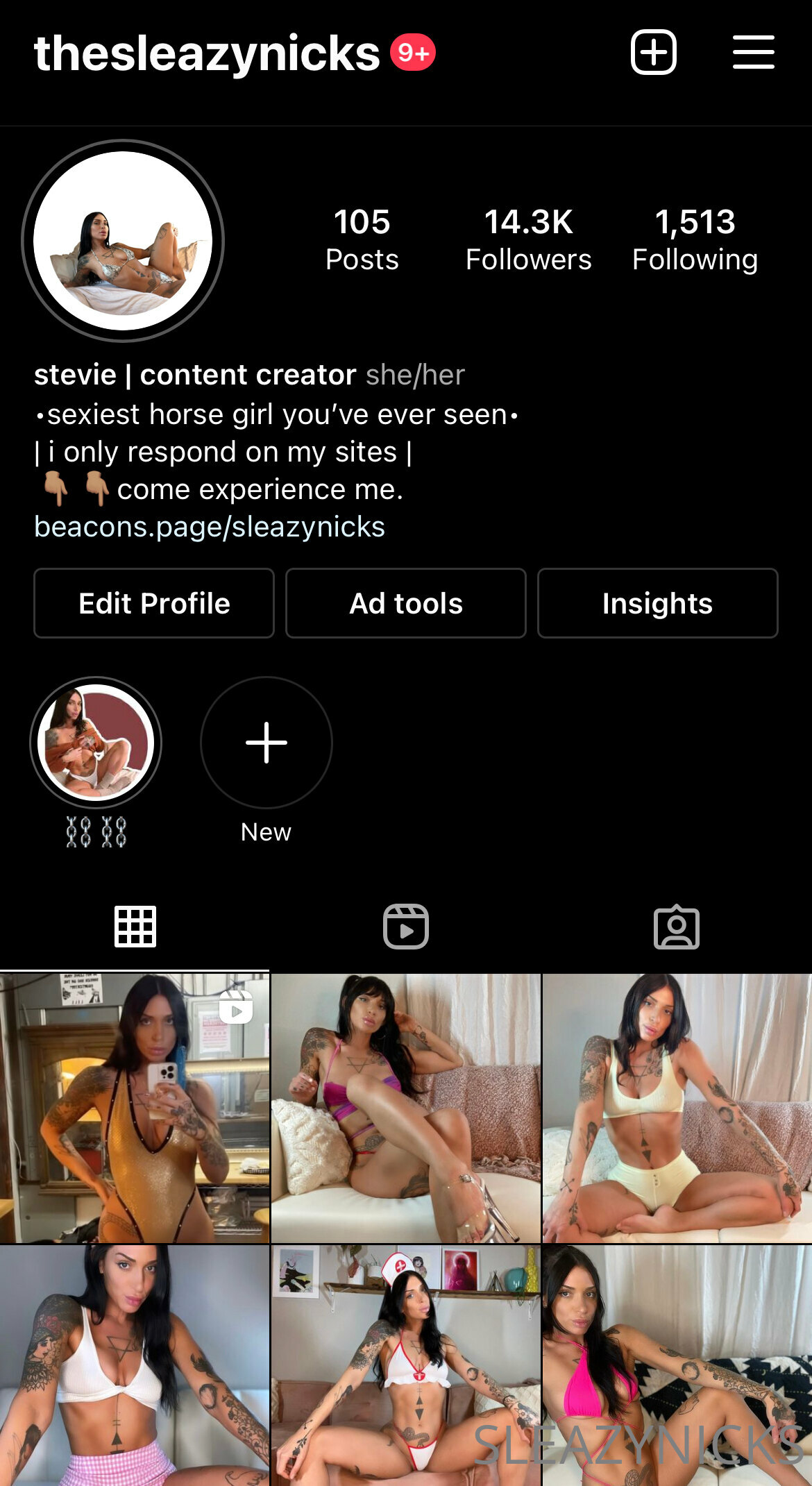This screenshot has height=1486, width=812.
Task: Open Ad tools
Action: click(406, 603)
